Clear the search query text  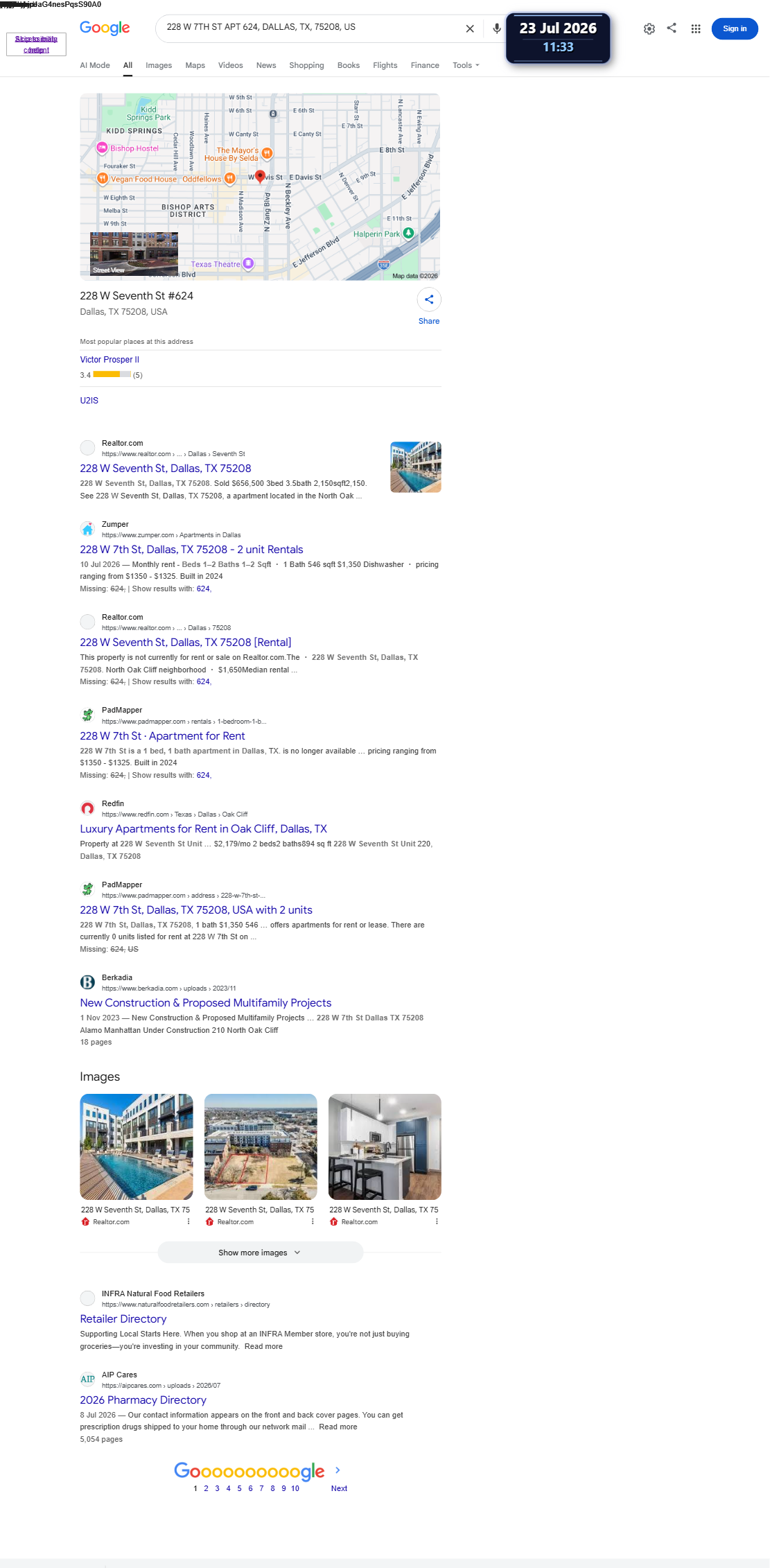(x=470, y=28)
